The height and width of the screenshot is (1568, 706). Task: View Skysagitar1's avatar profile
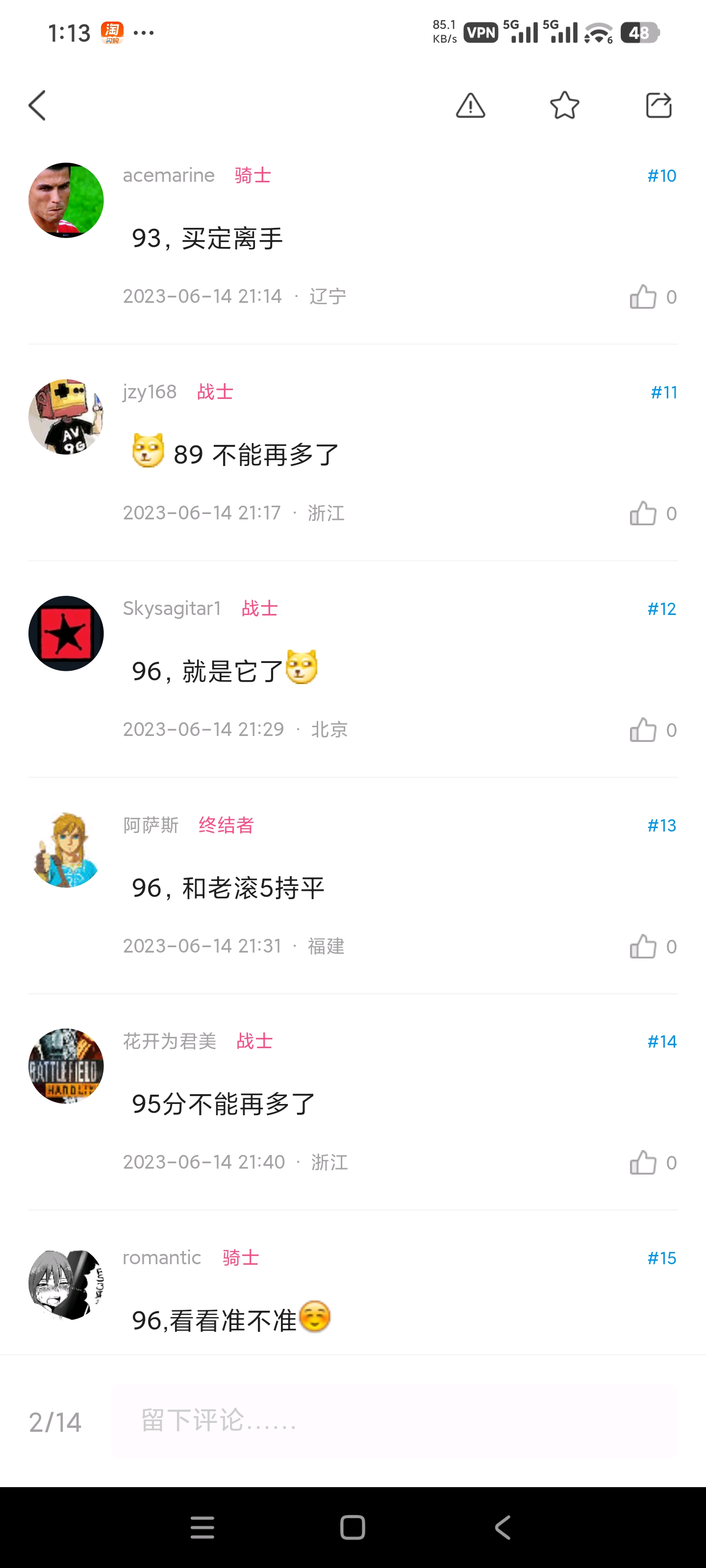click(x=66, y=634)
